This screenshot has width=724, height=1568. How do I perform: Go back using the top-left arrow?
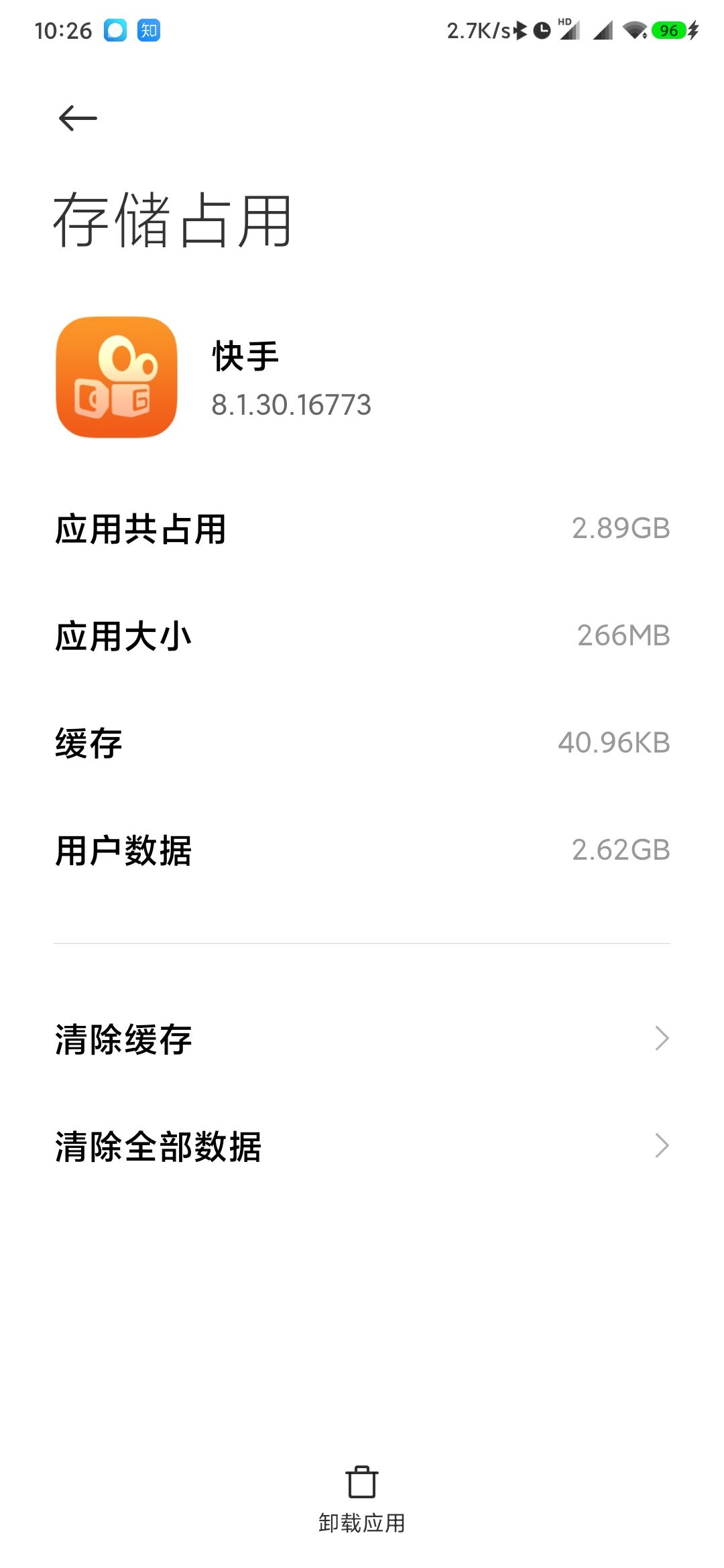78,119
